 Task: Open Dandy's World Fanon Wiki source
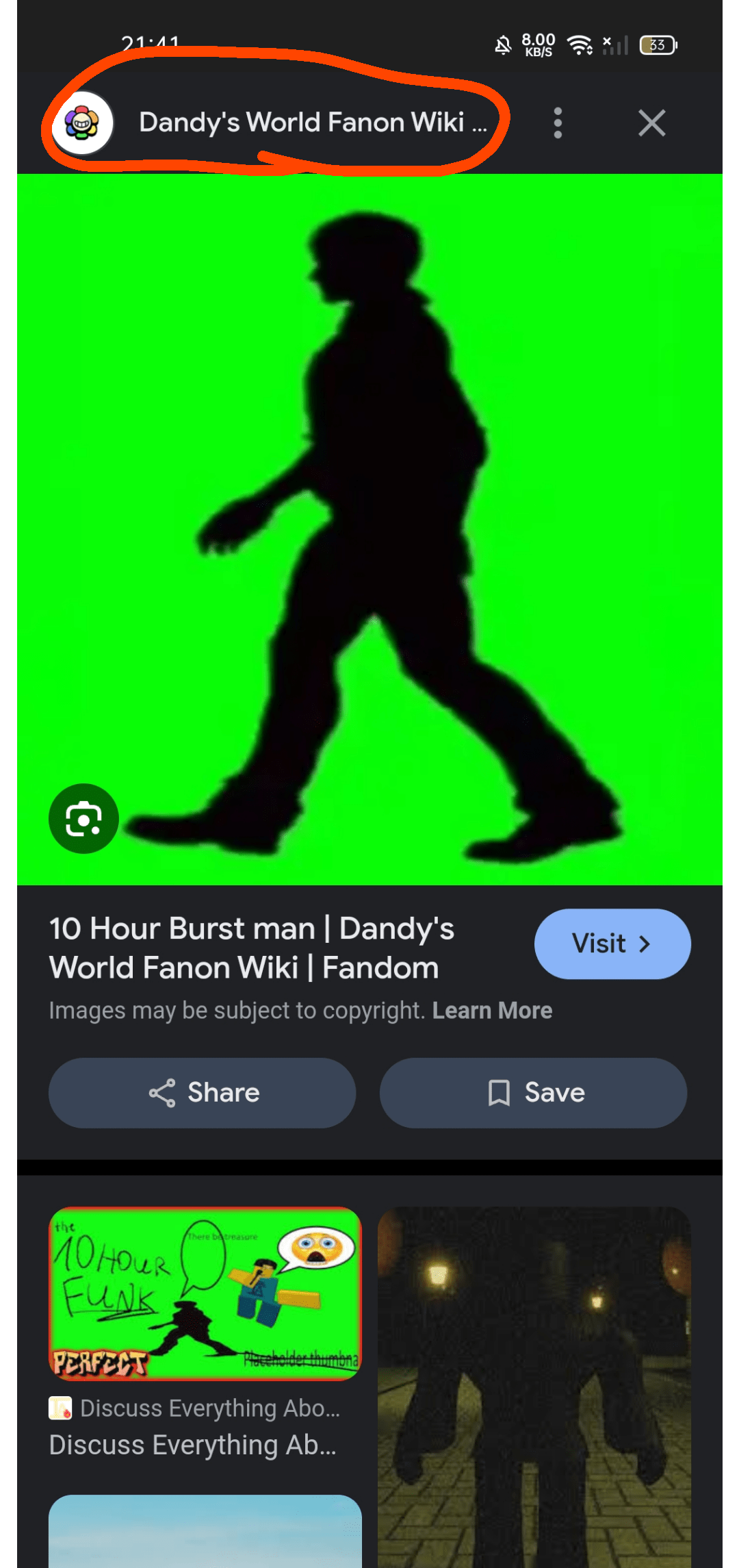click(301, 123)
